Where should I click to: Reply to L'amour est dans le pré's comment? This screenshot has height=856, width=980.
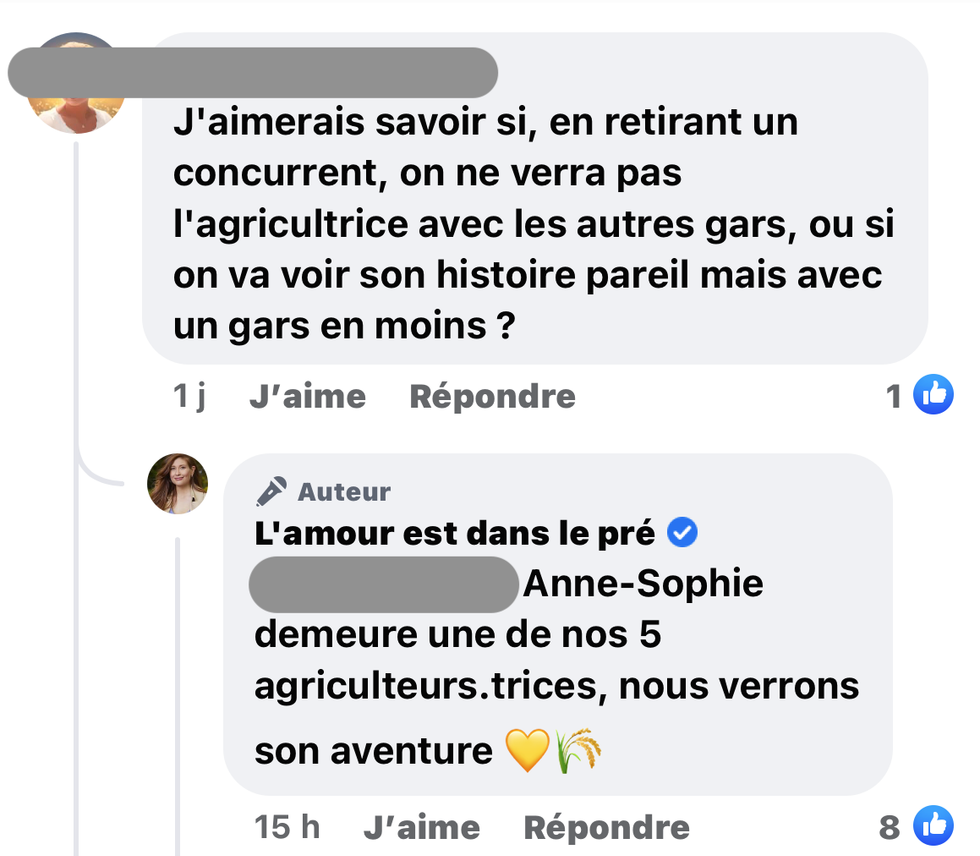click(606, 828)
